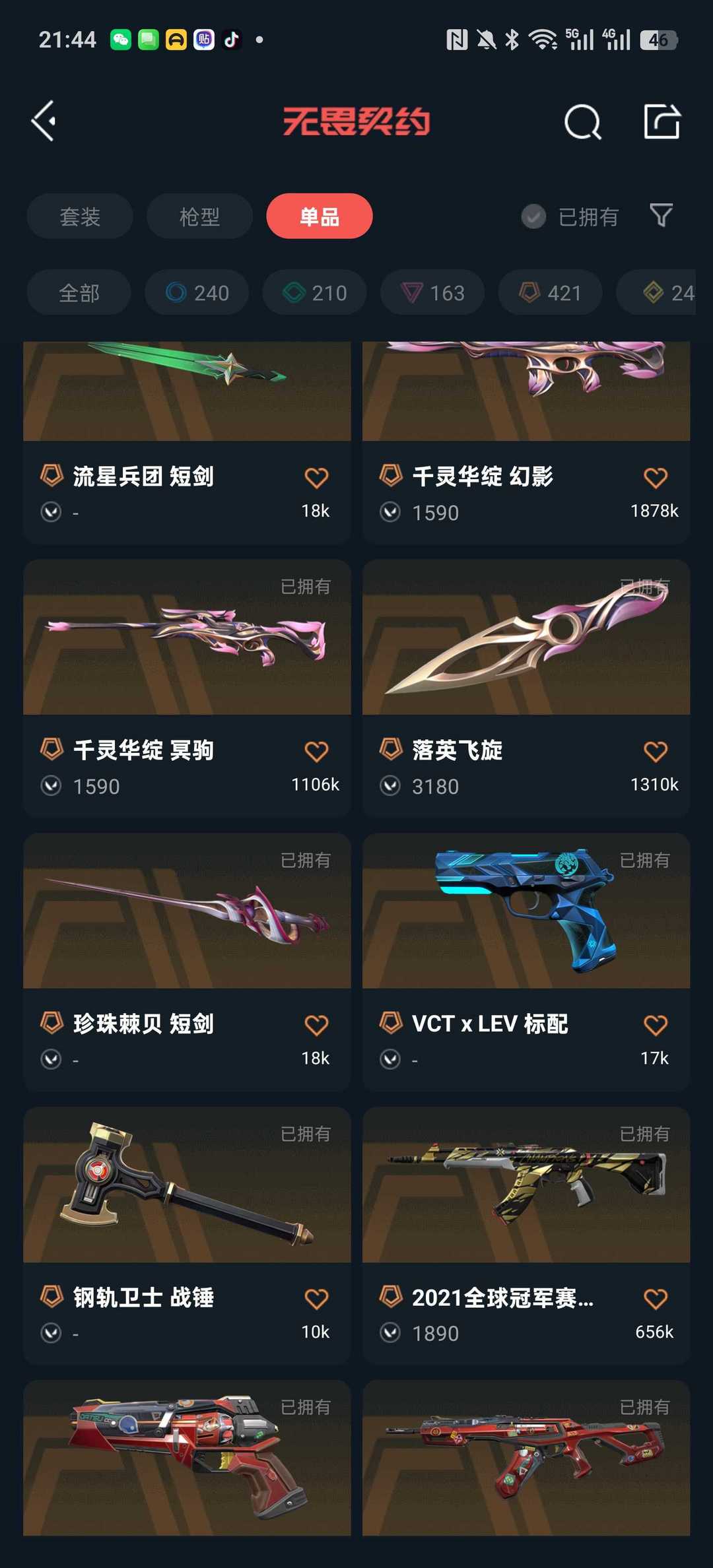Like the 珍珠棘贝 短剑 skin
This screenshot has width=713, height=1568.
click(x=316, y=1025)
